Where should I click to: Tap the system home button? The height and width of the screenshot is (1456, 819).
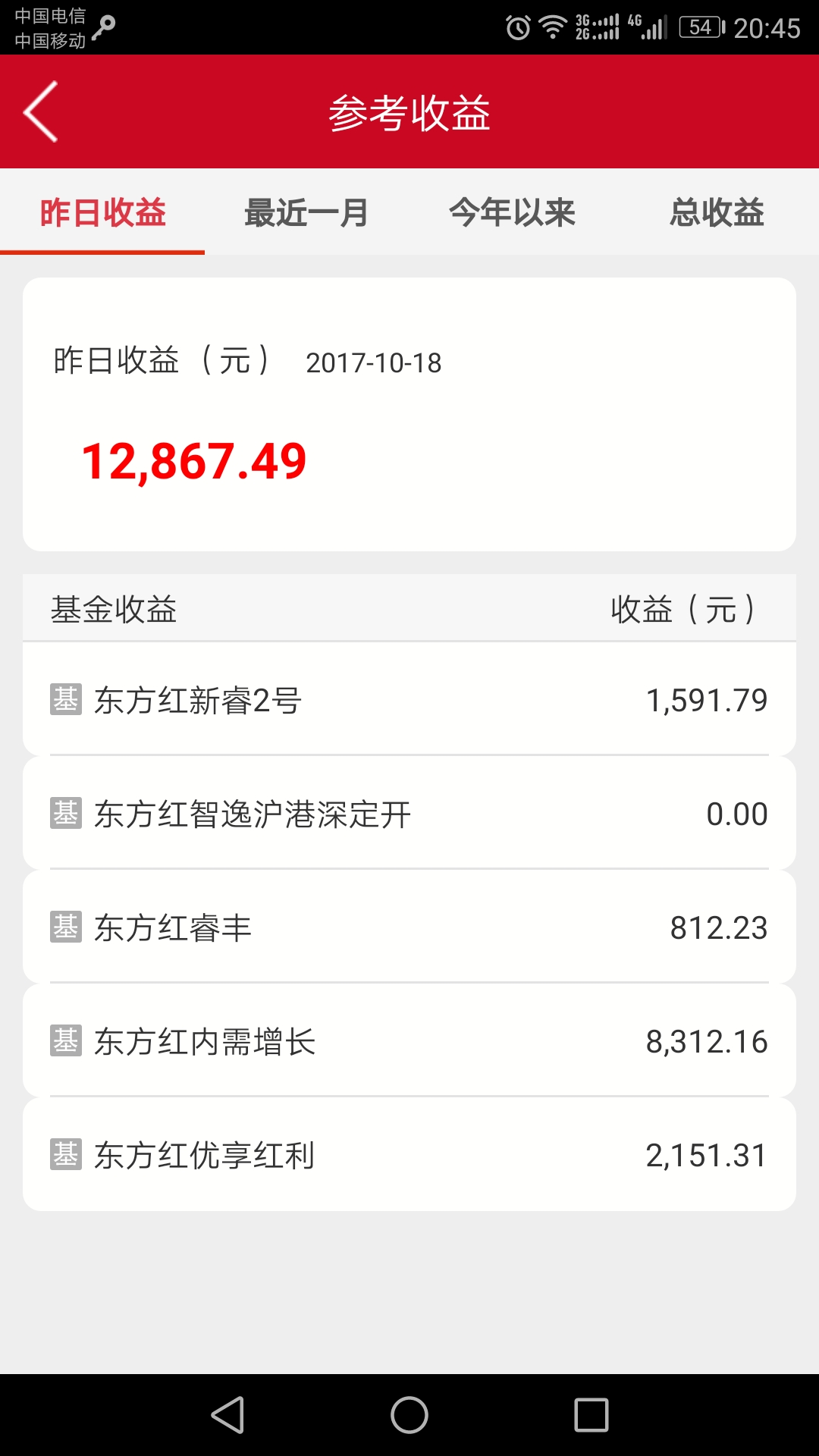[x=409, y=1415]
